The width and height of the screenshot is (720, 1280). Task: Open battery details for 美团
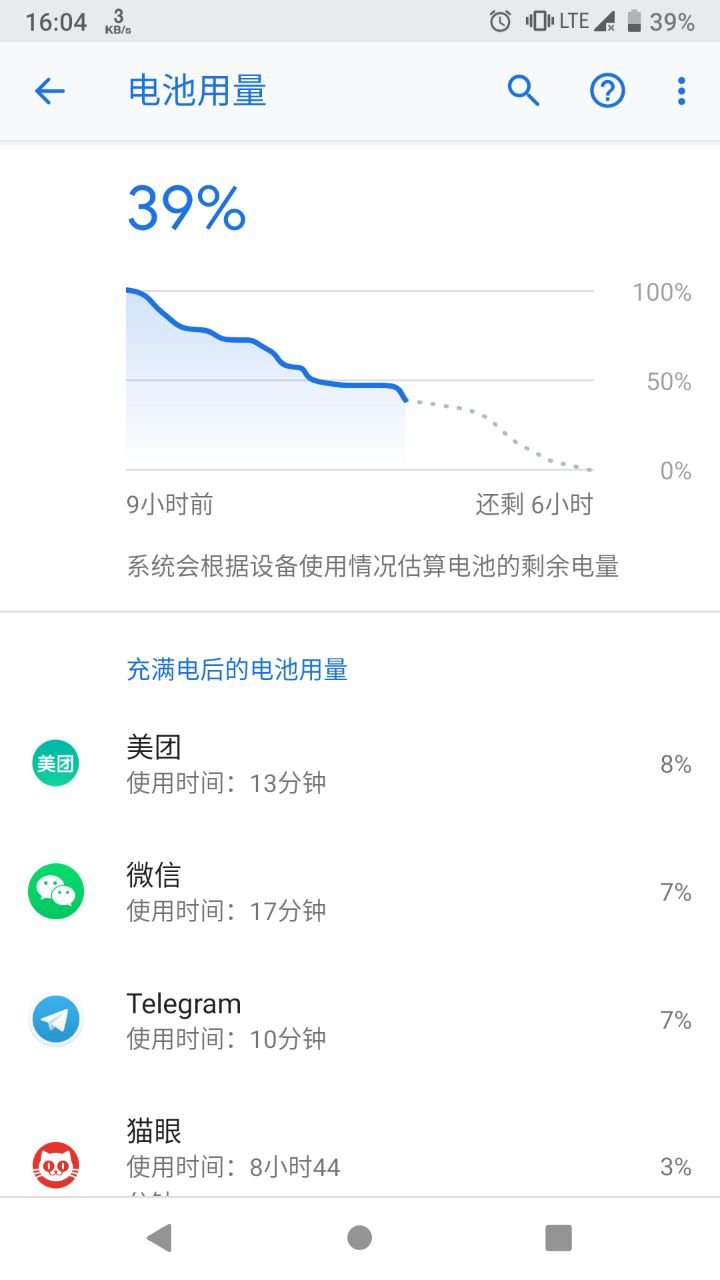click(360, 765)
